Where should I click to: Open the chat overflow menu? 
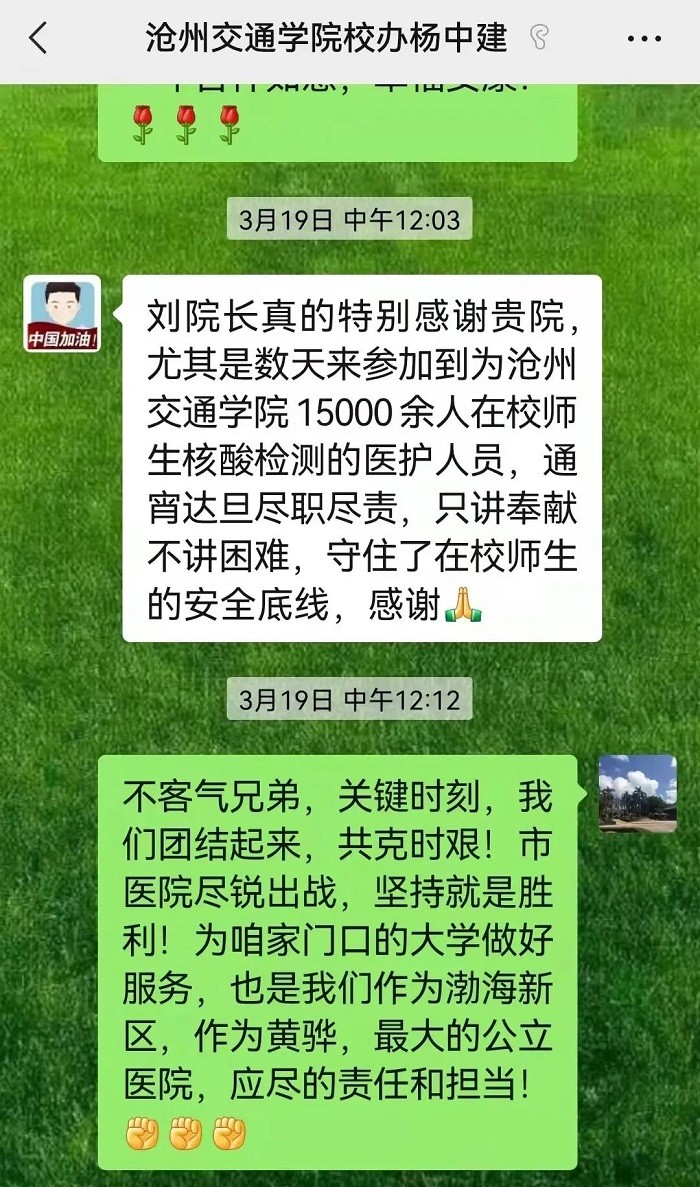(x=644, y=39)
